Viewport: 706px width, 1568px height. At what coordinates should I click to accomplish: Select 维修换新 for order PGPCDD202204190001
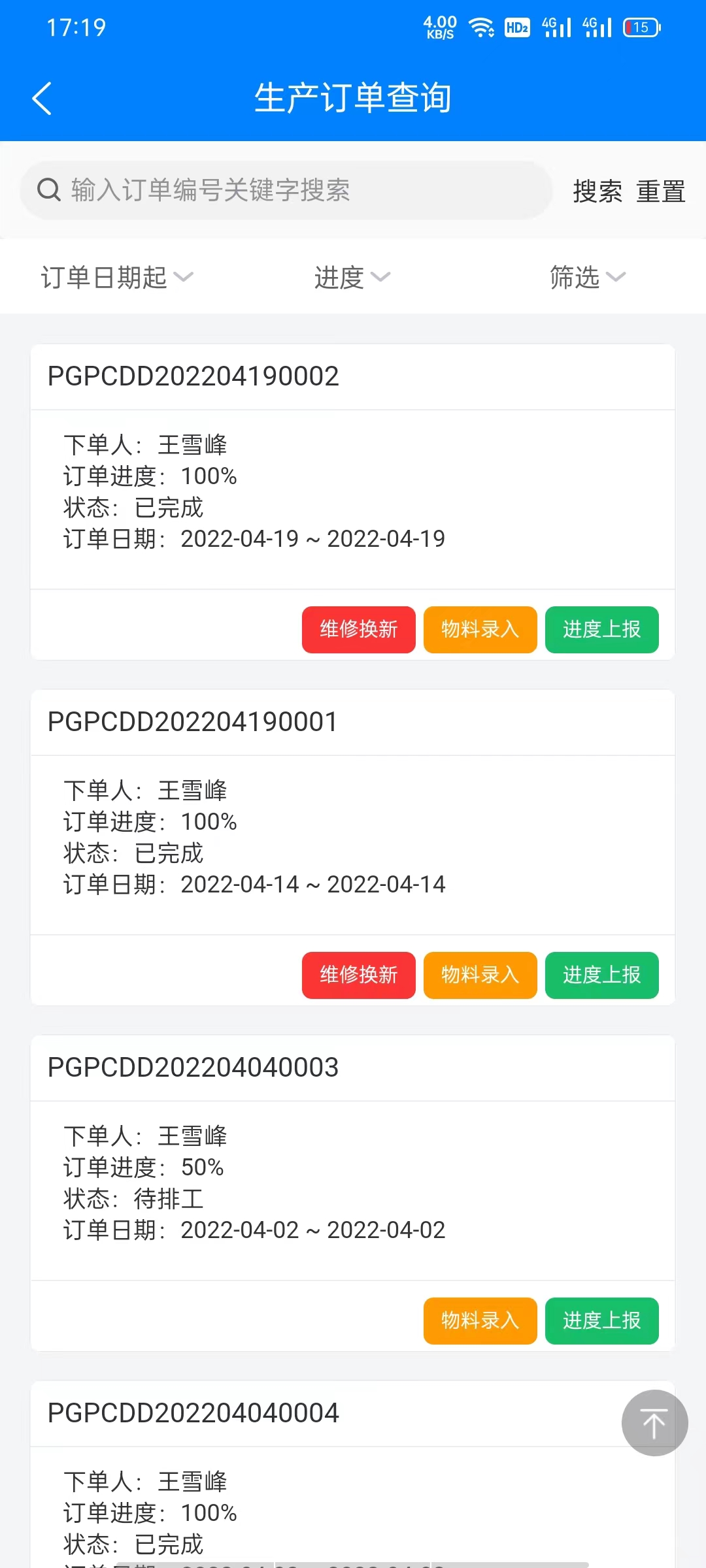point(358,975)
